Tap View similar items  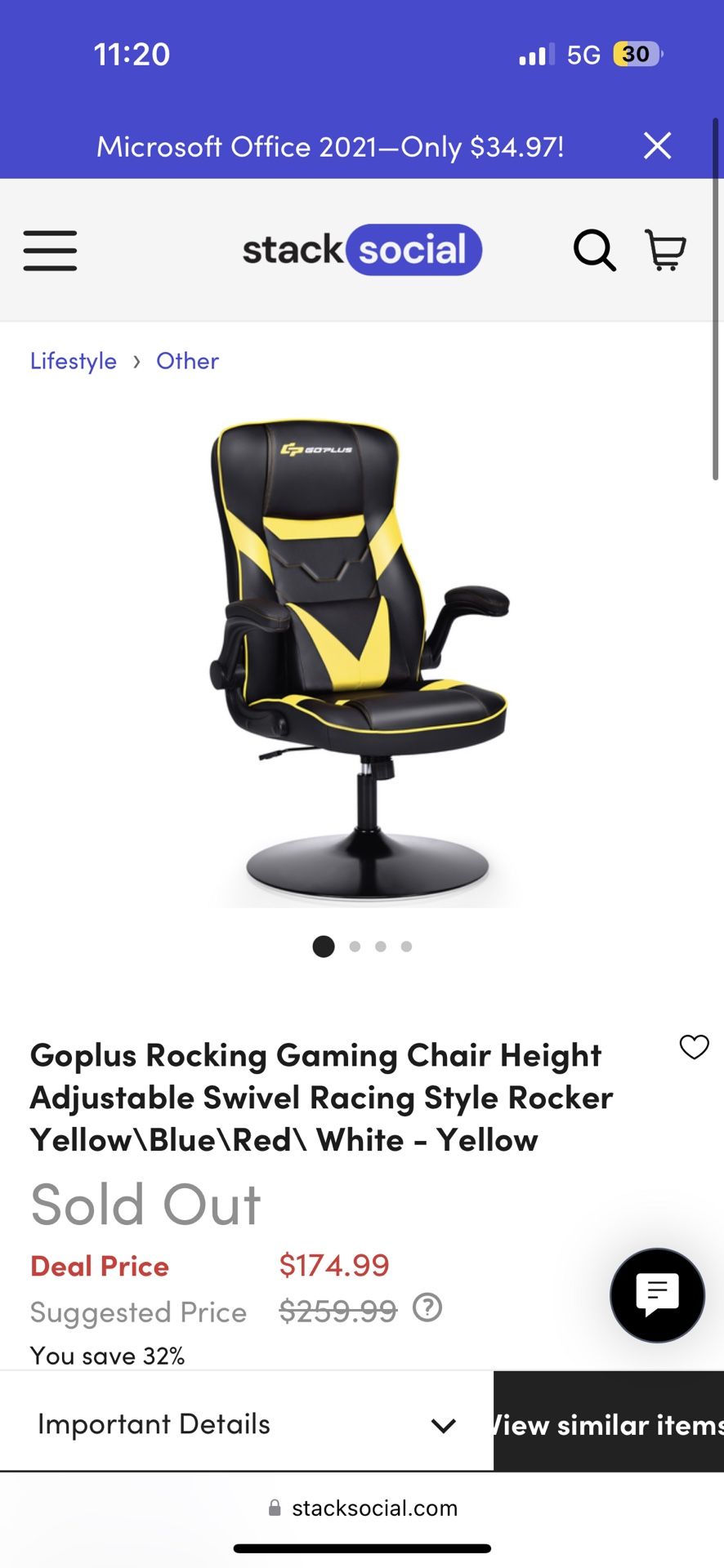tap(608, 1424)
